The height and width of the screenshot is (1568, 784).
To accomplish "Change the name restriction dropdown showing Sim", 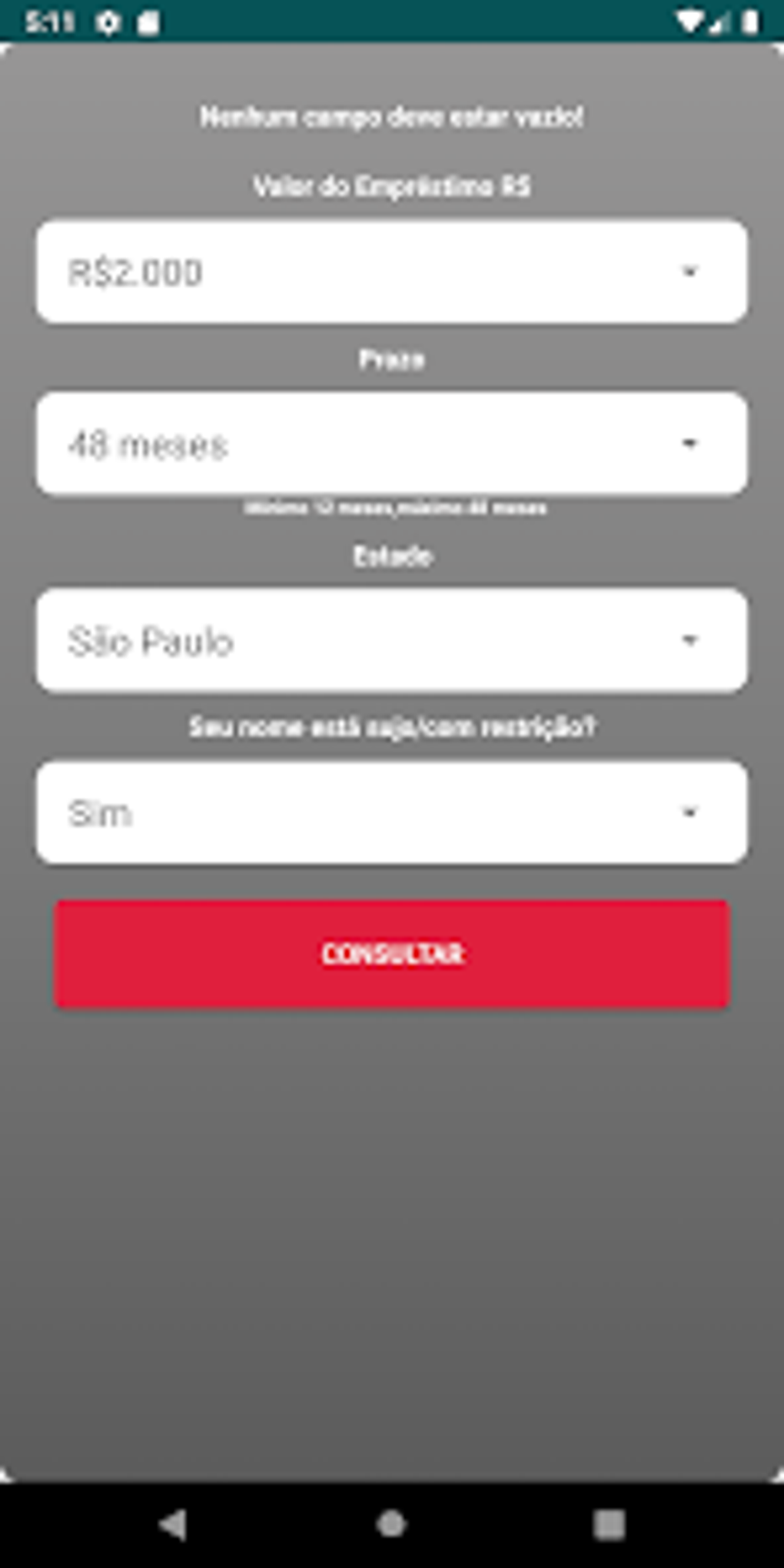I will [392, 812].
